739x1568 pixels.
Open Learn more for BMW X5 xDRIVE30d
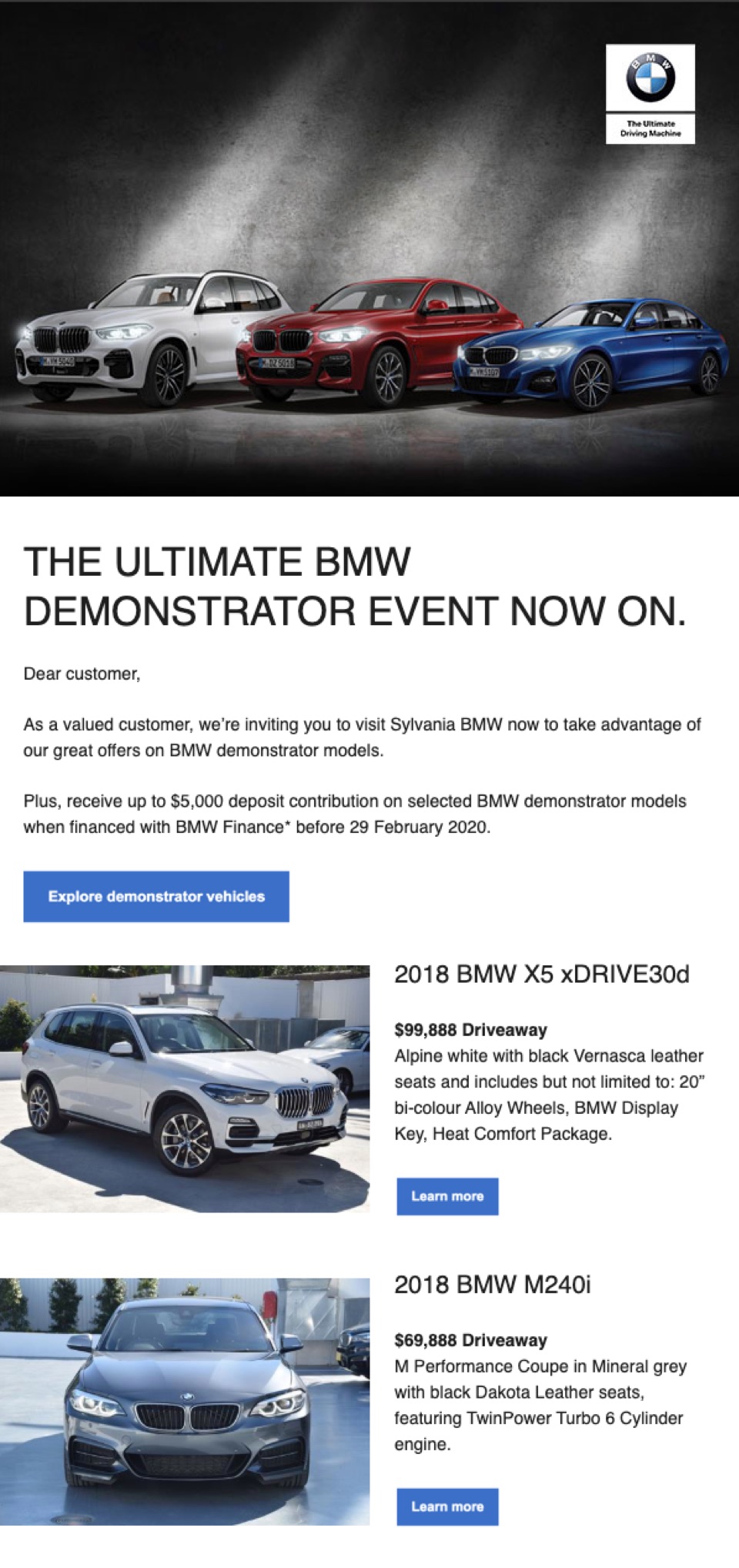point(447,1196)
